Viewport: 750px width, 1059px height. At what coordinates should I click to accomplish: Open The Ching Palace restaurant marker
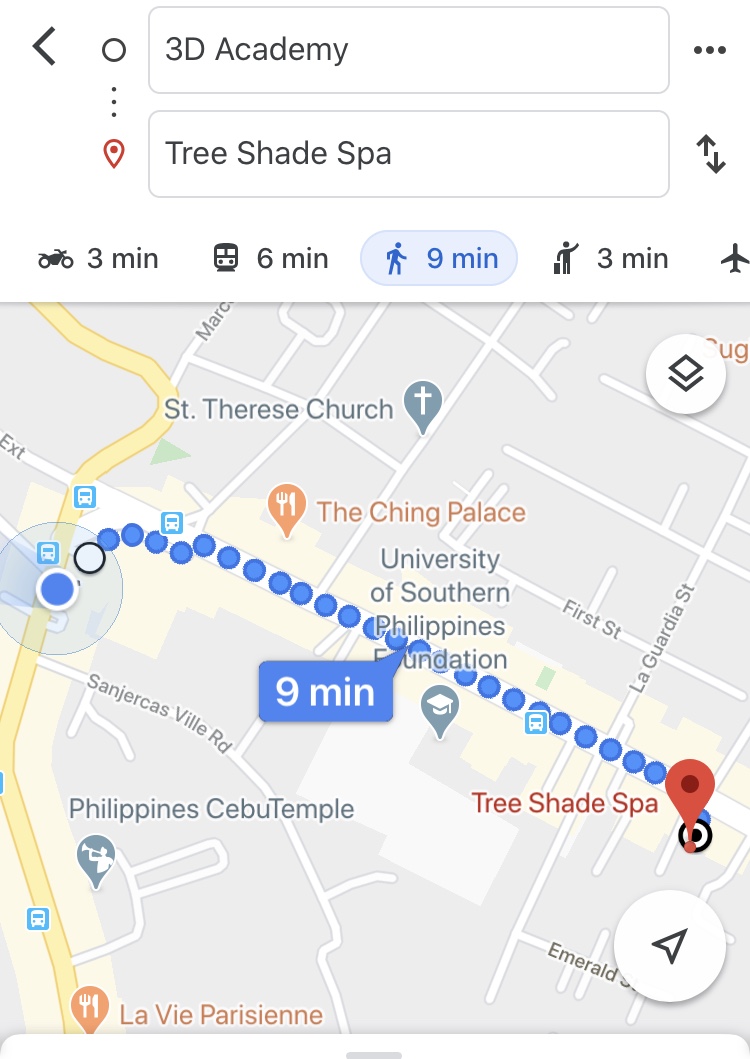287,510
